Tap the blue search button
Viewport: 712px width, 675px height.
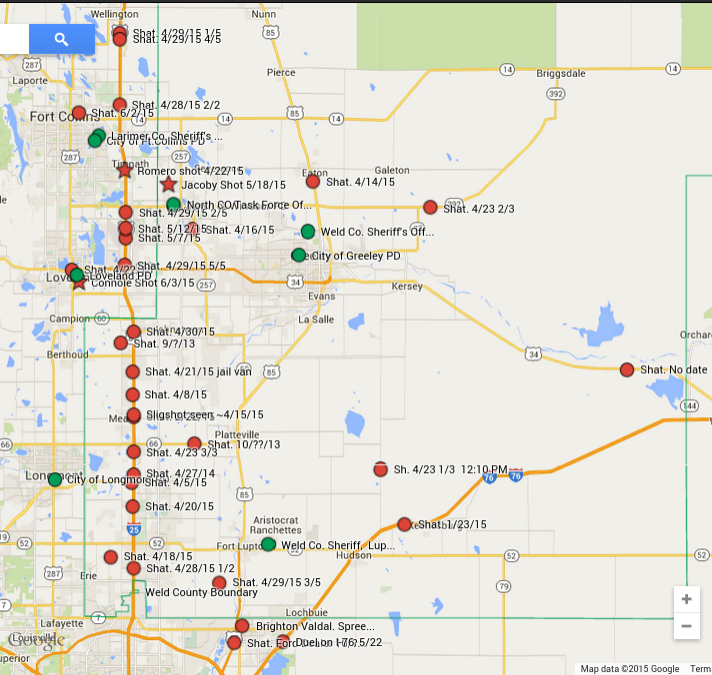(x=61, y=39)
